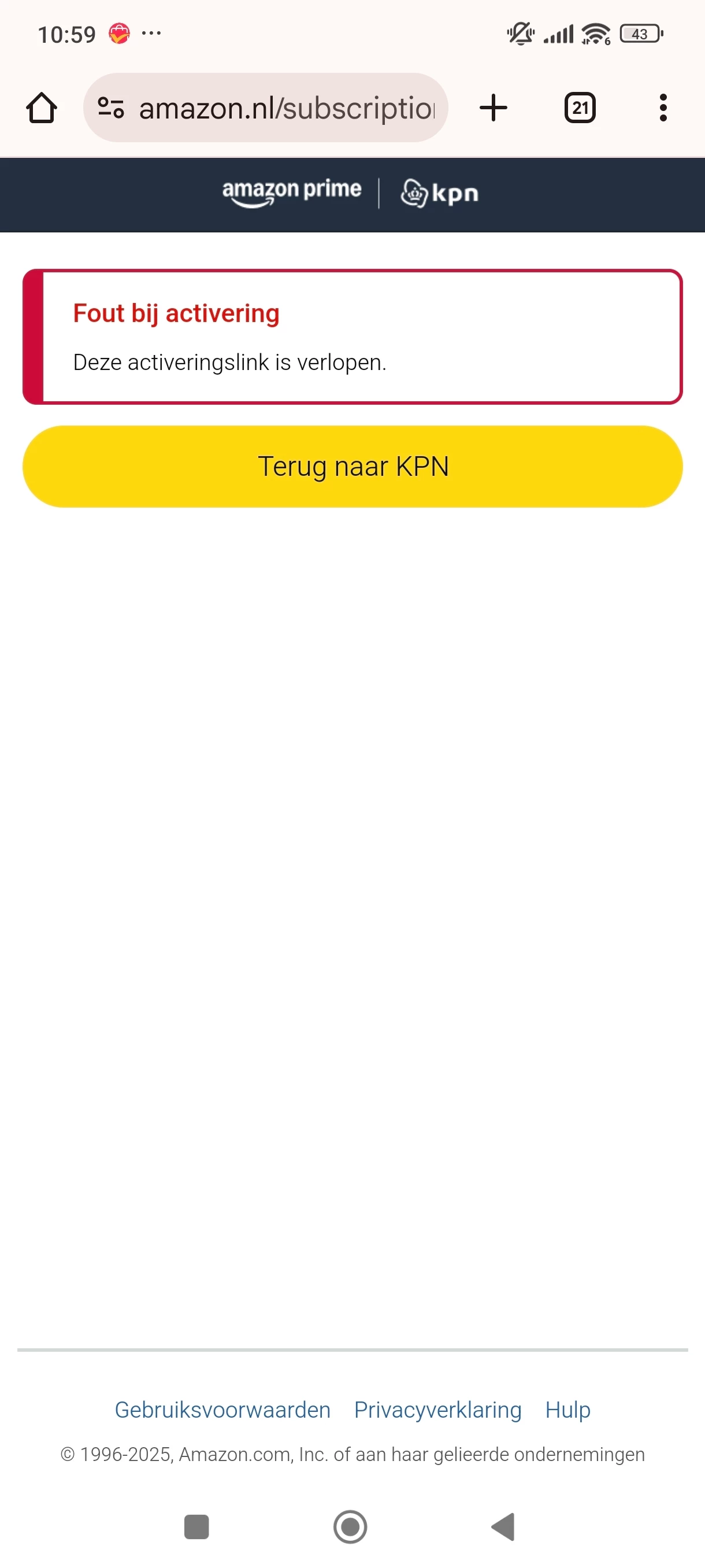705x1568 pixels.
Task: View site information icon in address bar
Action: [111, 108]
